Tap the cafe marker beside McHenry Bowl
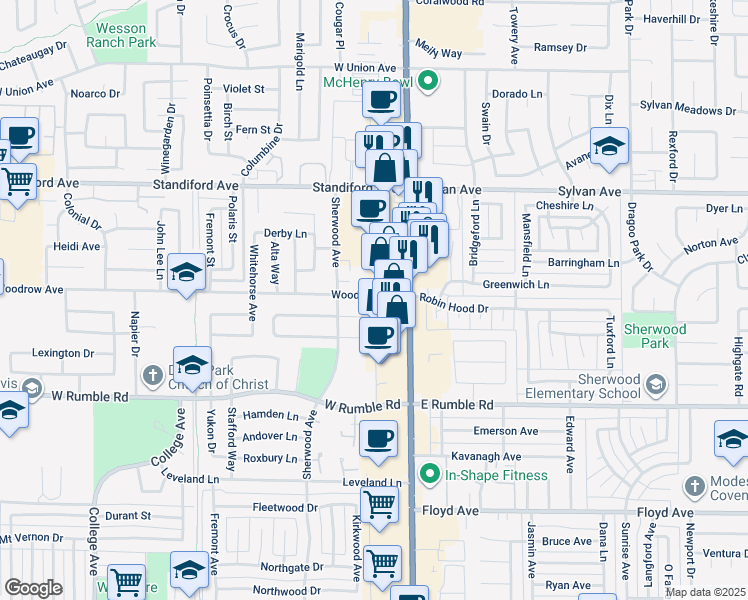This screenshot has height=600, width=748. coord(380,100)
